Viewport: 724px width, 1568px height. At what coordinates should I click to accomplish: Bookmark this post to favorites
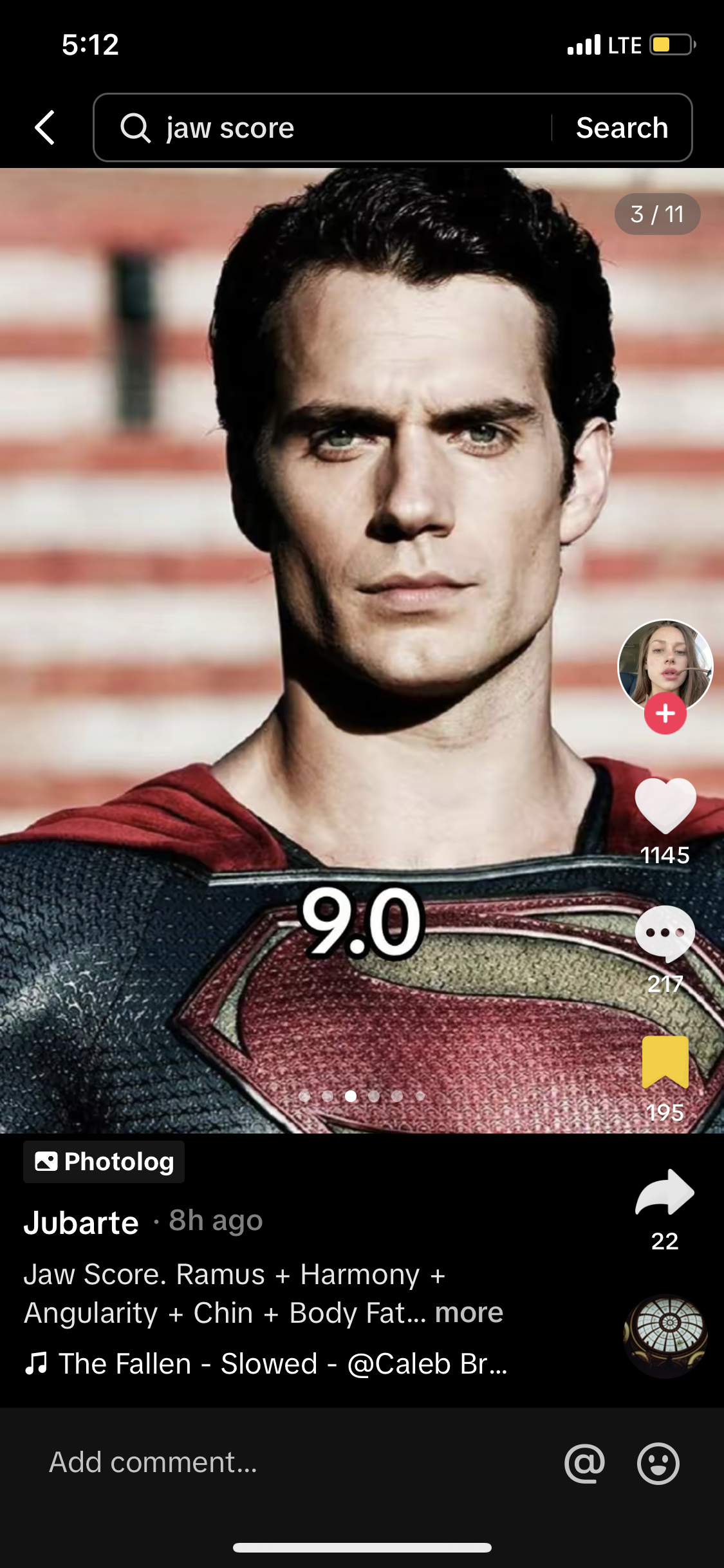(x=665, y=1062)
